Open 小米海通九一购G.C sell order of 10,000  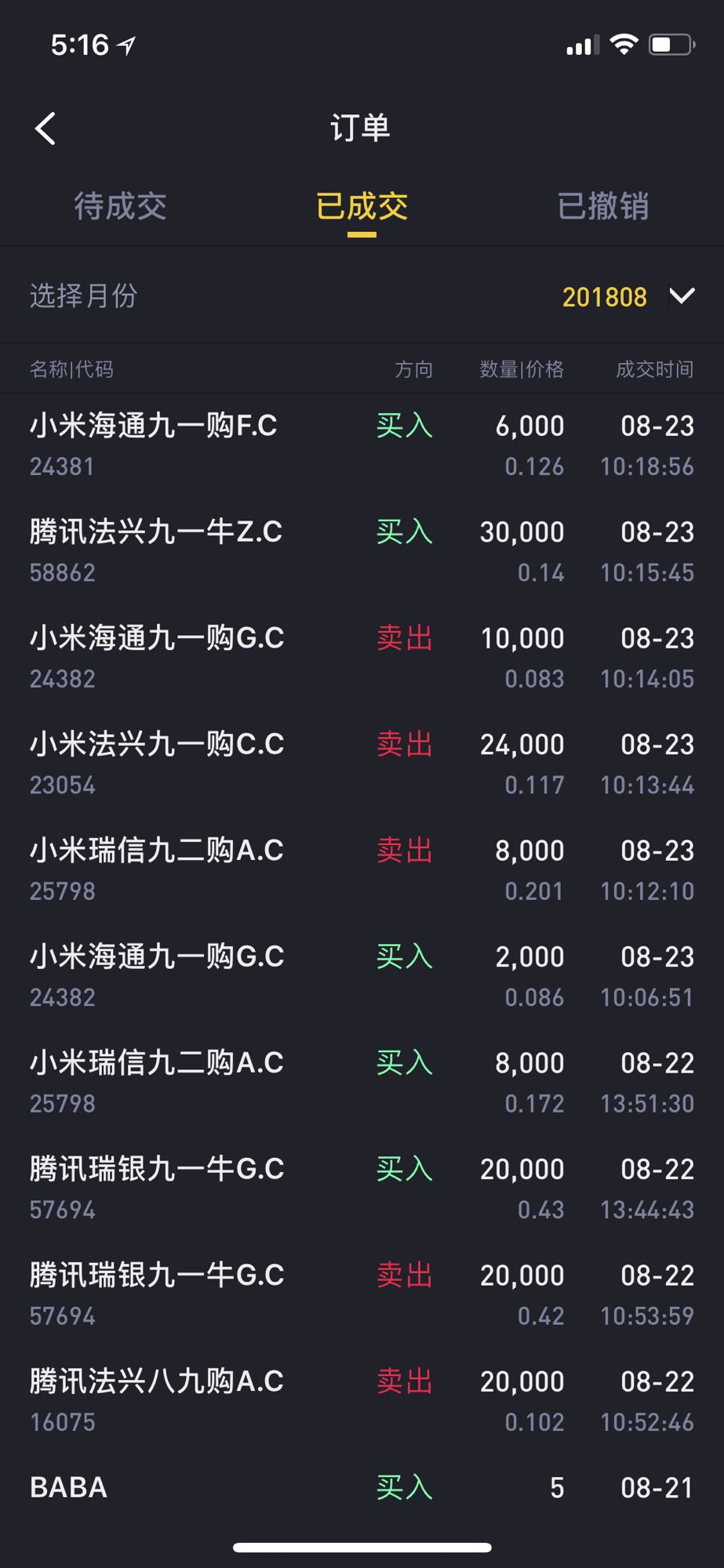362,658
